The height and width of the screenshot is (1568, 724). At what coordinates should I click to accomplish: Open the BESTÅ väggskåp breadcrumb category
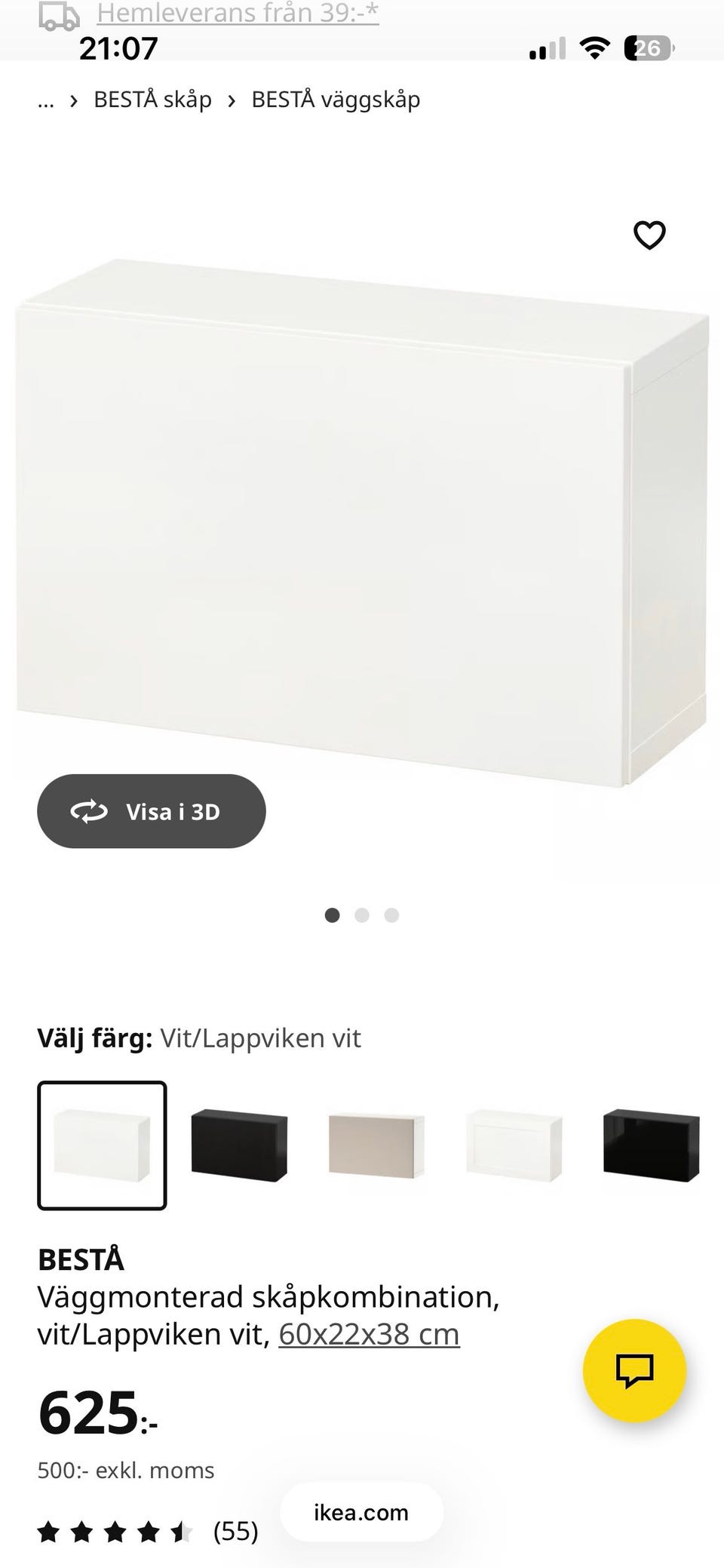335,99
